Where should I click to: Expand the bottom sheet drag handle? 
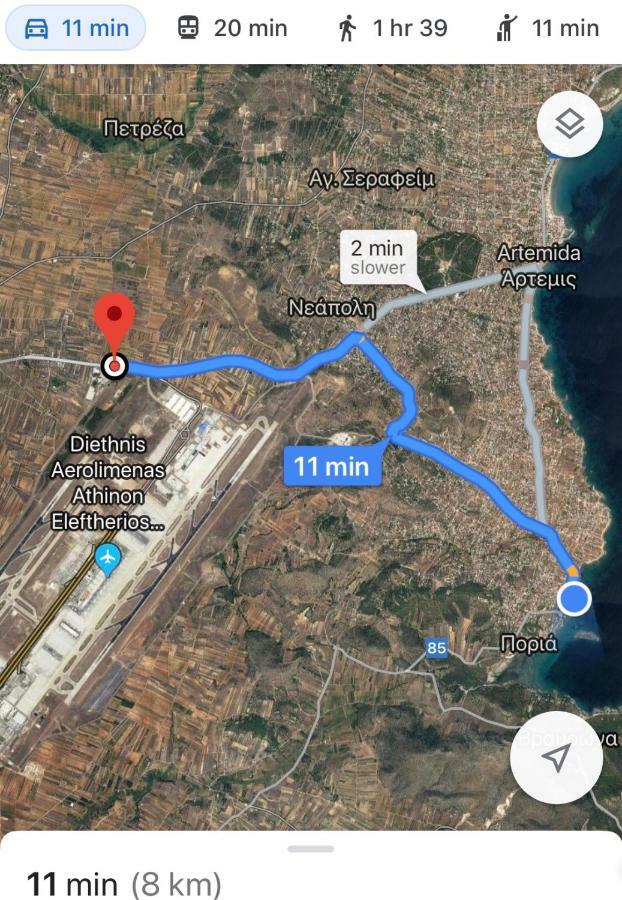(311, 849)
